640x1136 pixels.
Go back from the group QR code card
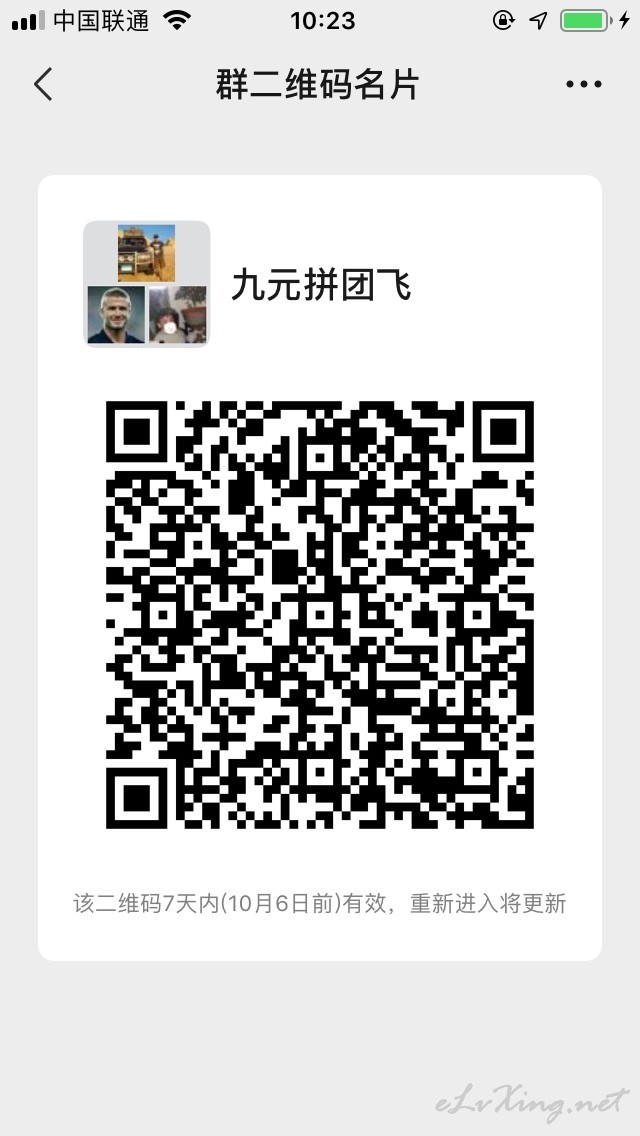tap(43, 84)
